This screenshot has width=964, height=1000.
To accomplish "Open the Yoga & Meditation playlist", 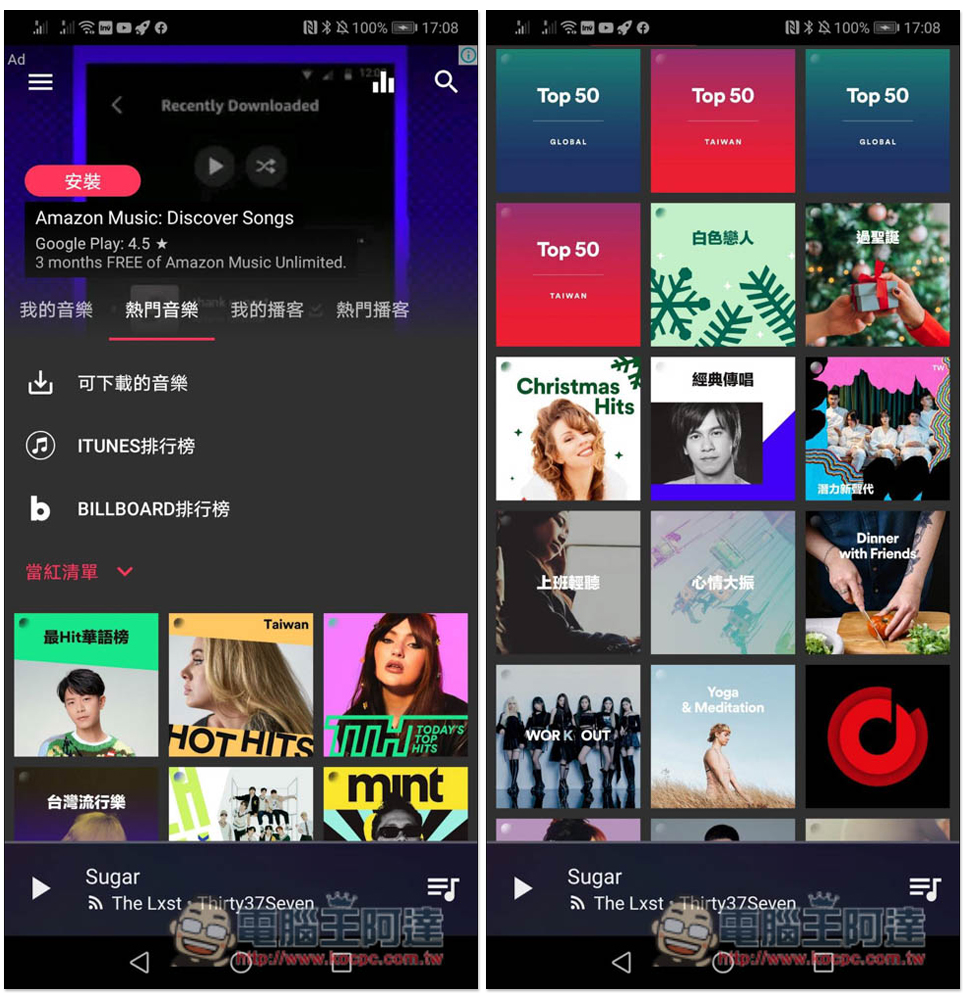I will pos(723,736).
